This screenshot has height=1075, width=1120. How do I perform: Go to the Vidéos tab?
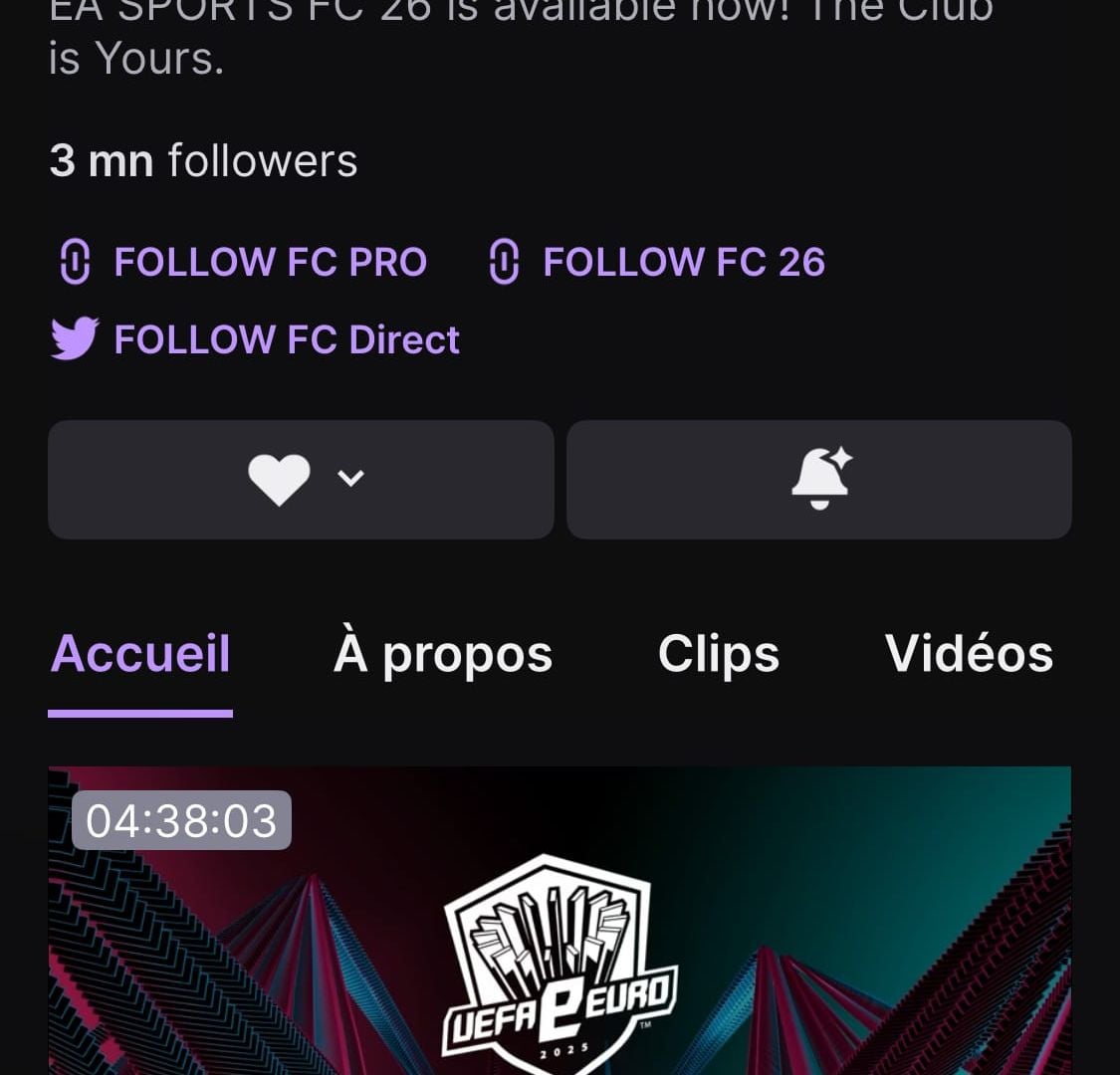point(969,655)
